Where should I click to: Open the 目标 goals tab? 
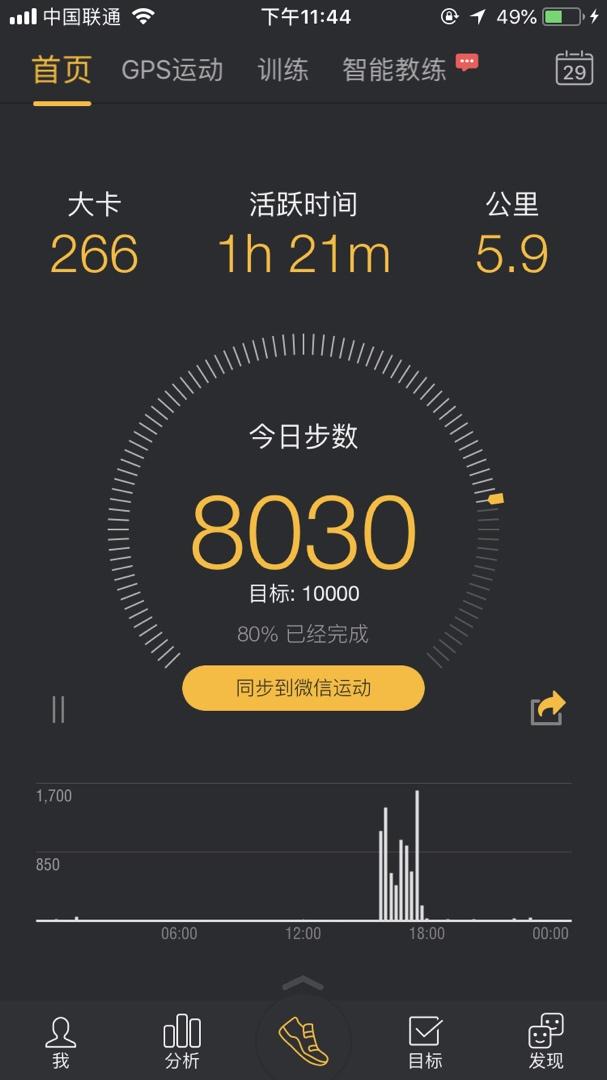[x=425, y=1041]
